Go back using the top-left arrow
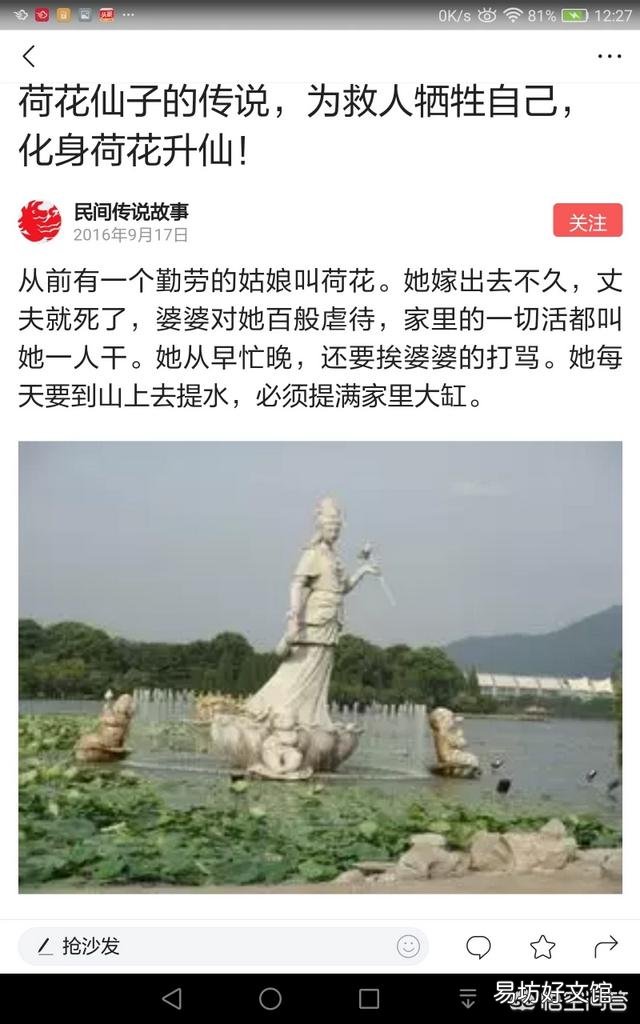Image resolution: width=640 pixels, height=1024 pixels. 29,56
